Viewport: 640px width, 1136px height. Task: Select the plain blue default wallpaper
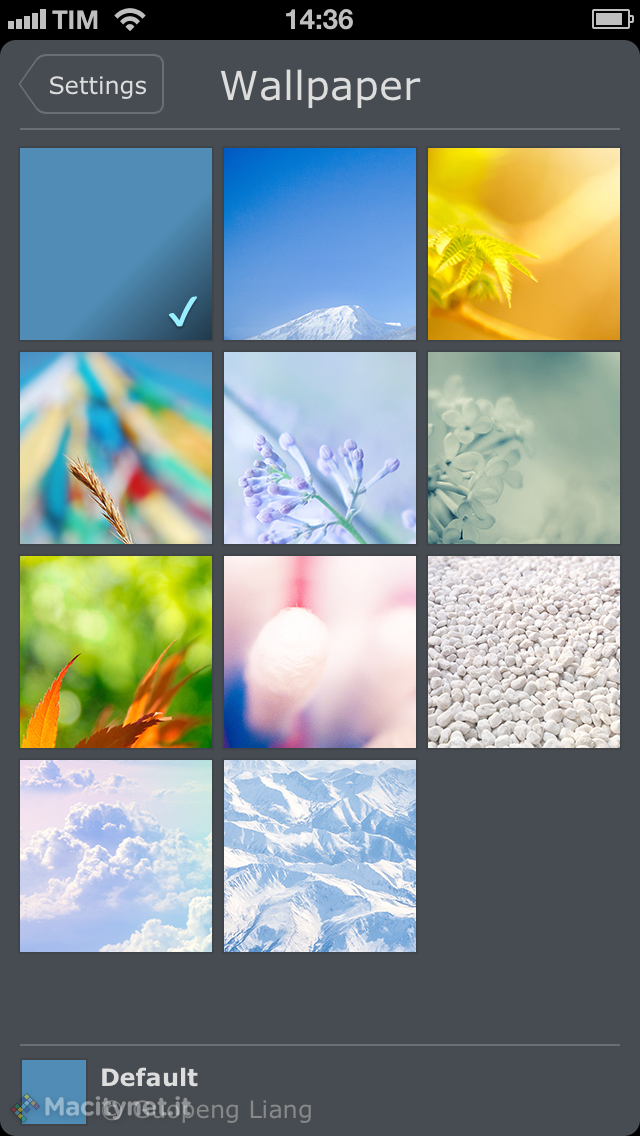[116, 244]
